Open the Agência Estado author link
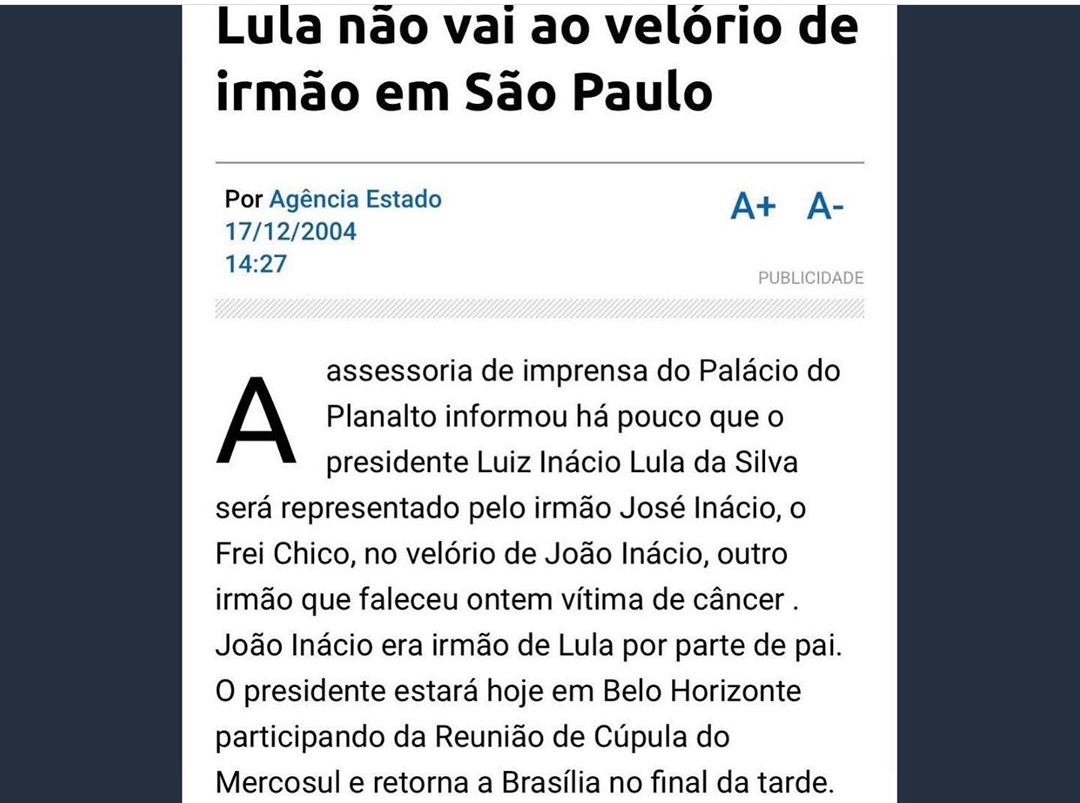 (x=355, y=199)
